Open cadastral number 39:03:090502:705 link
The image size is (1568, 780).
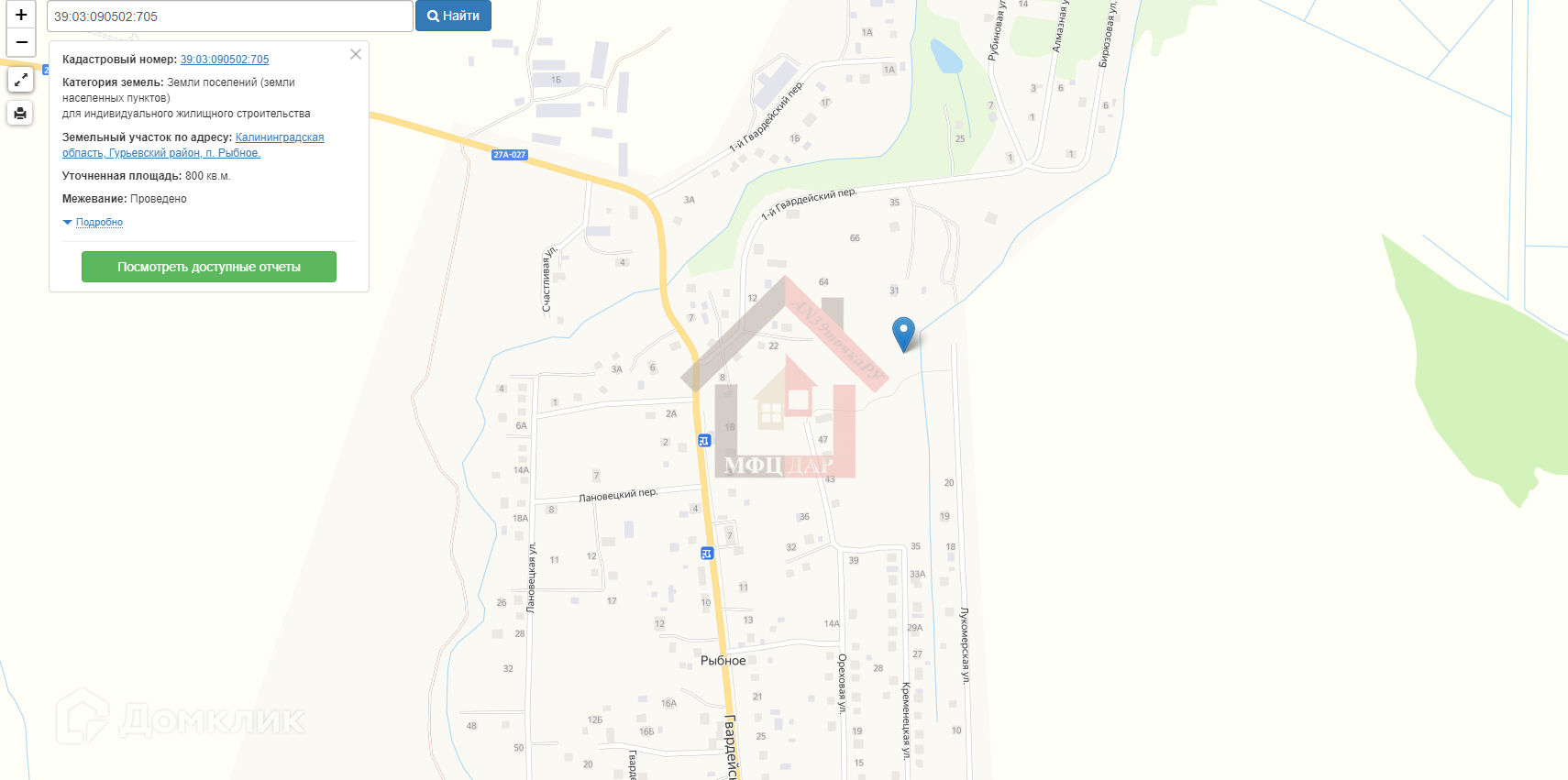[225, 60]
